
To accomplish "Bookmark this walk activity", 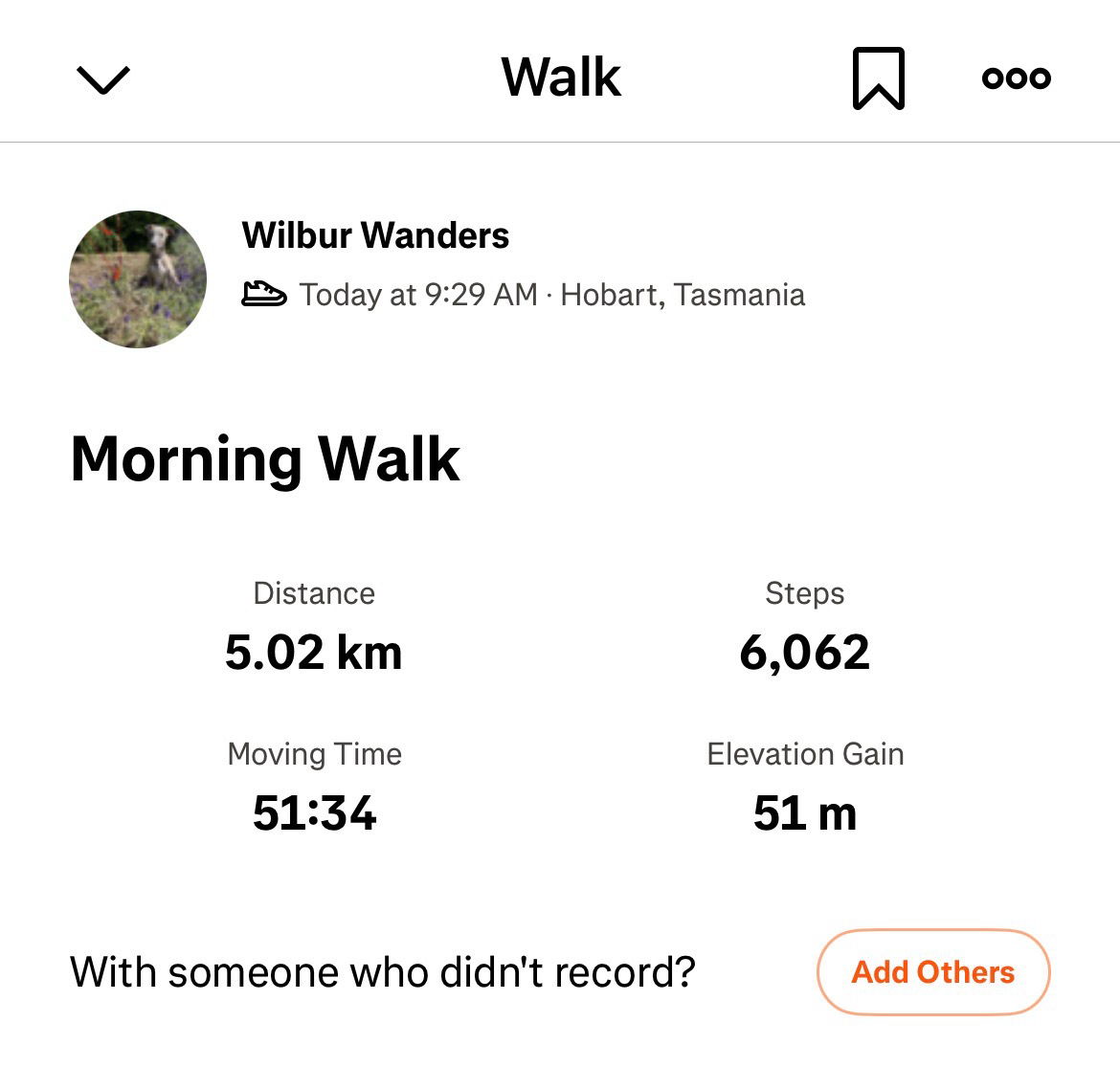I will pos(878,78).
